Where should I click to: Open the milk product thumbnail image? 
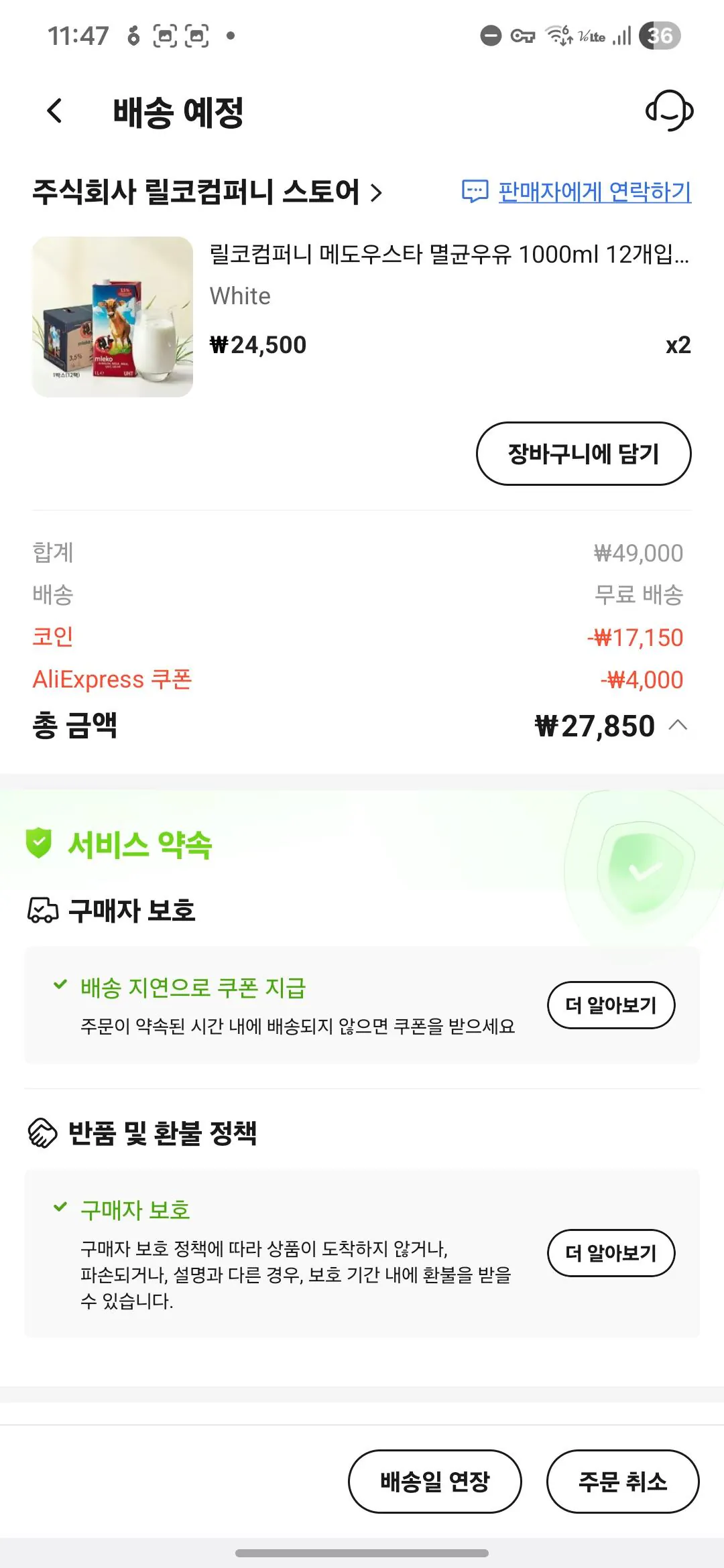[112, 316]
